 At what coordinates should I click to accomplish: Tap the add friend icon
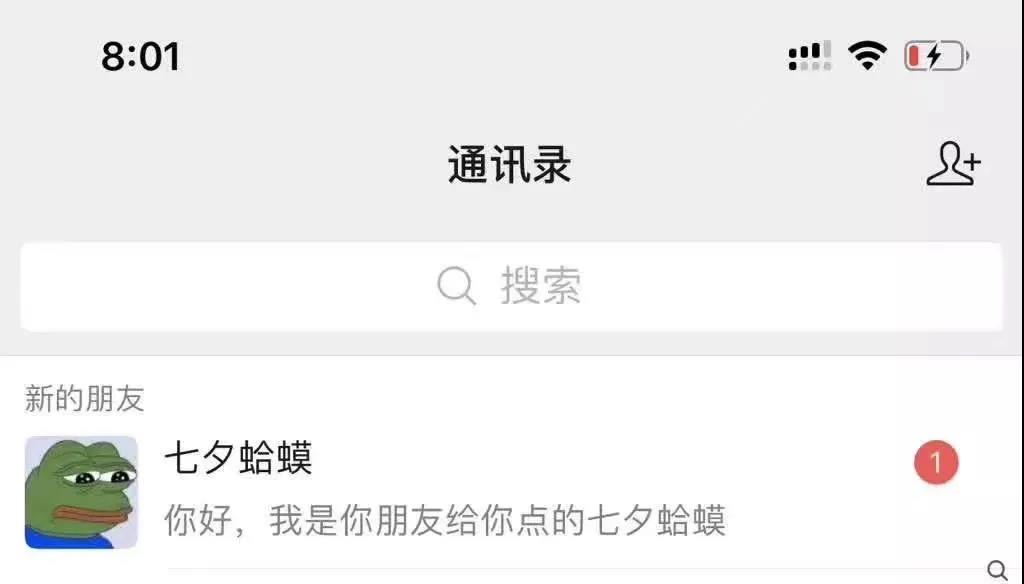952,164
